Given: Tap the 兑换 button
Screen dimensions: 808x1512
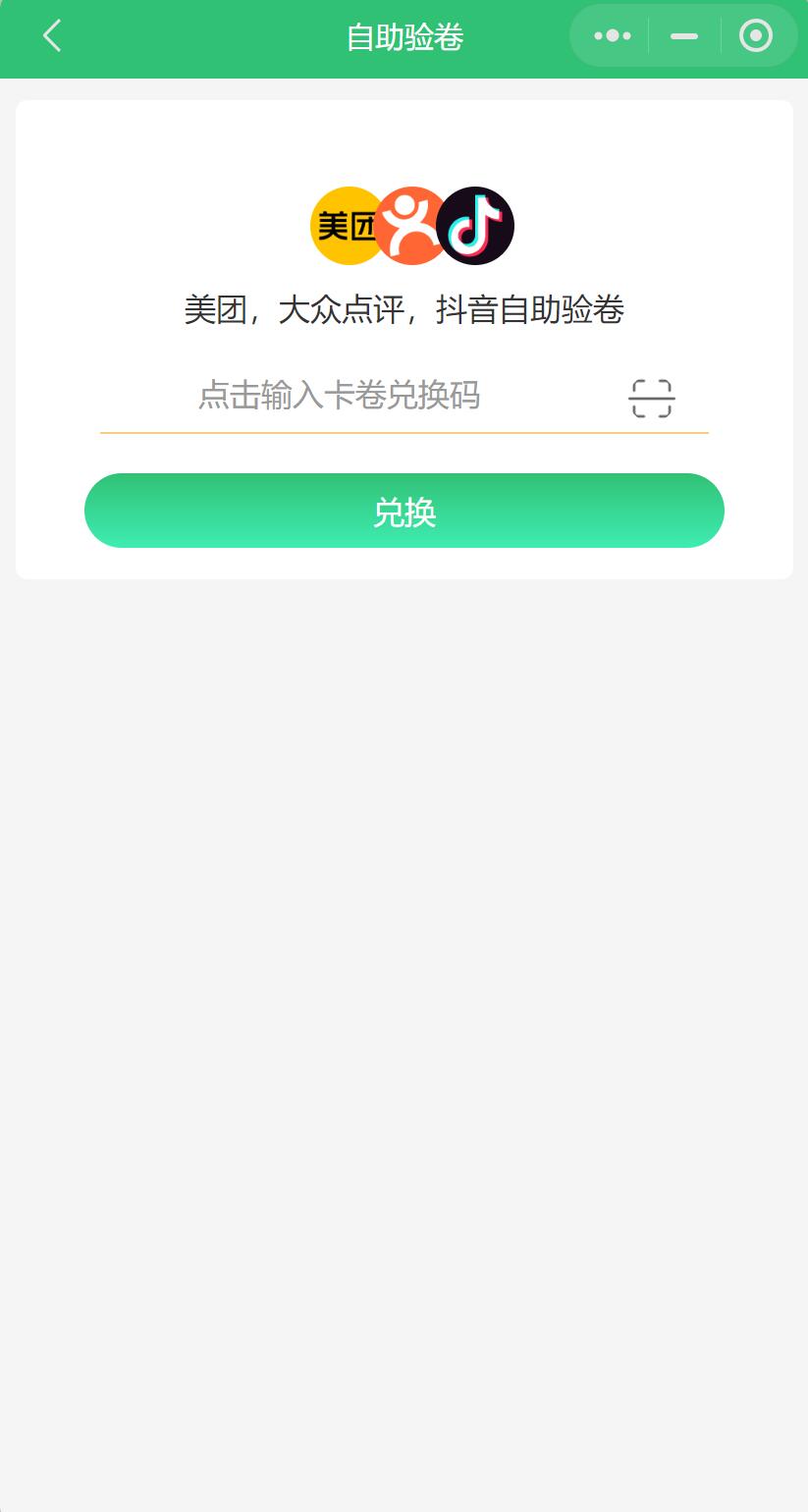Looking at the screenshot, I should (x=404, y=511).
